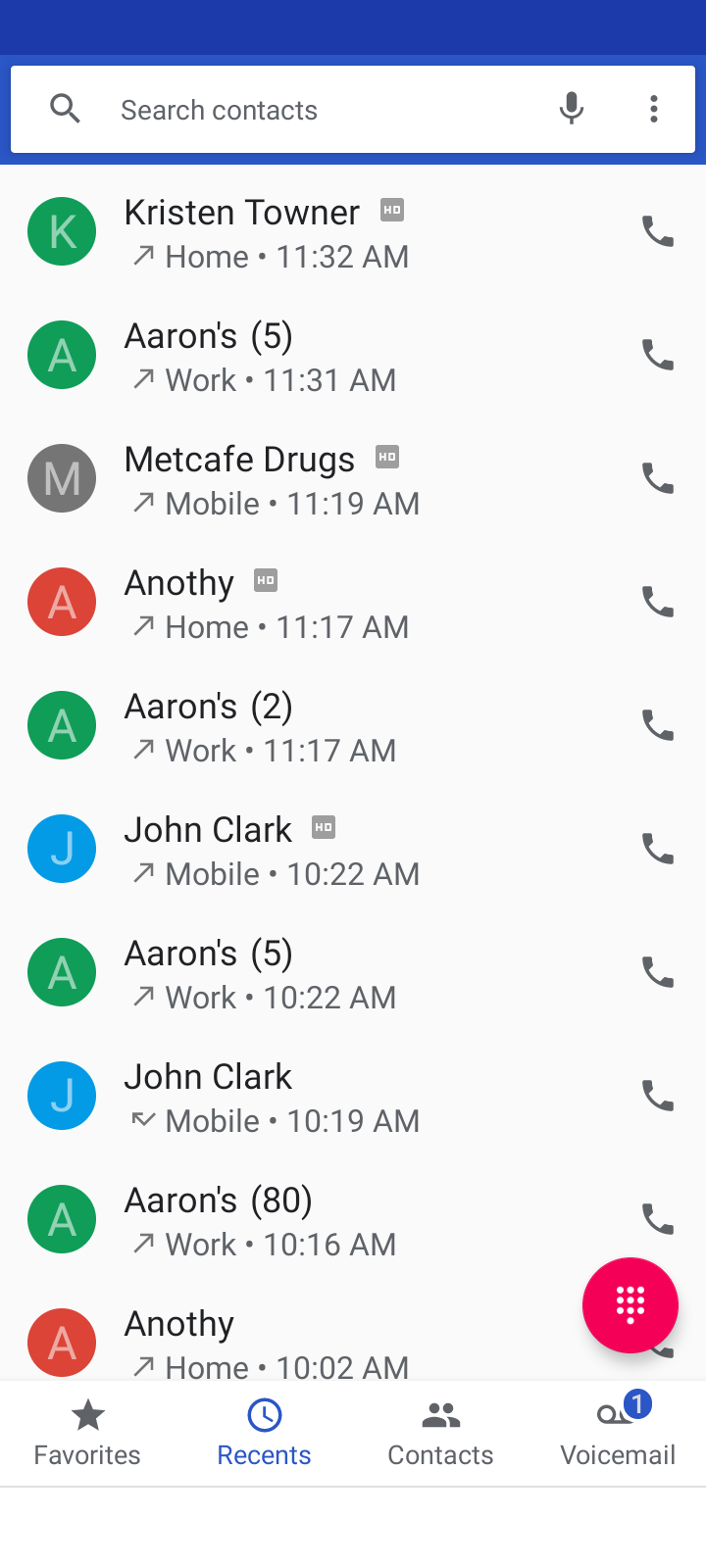
Task: Call John Clark from the 10:19 AM entry
Action: (x=658, y=1097)
